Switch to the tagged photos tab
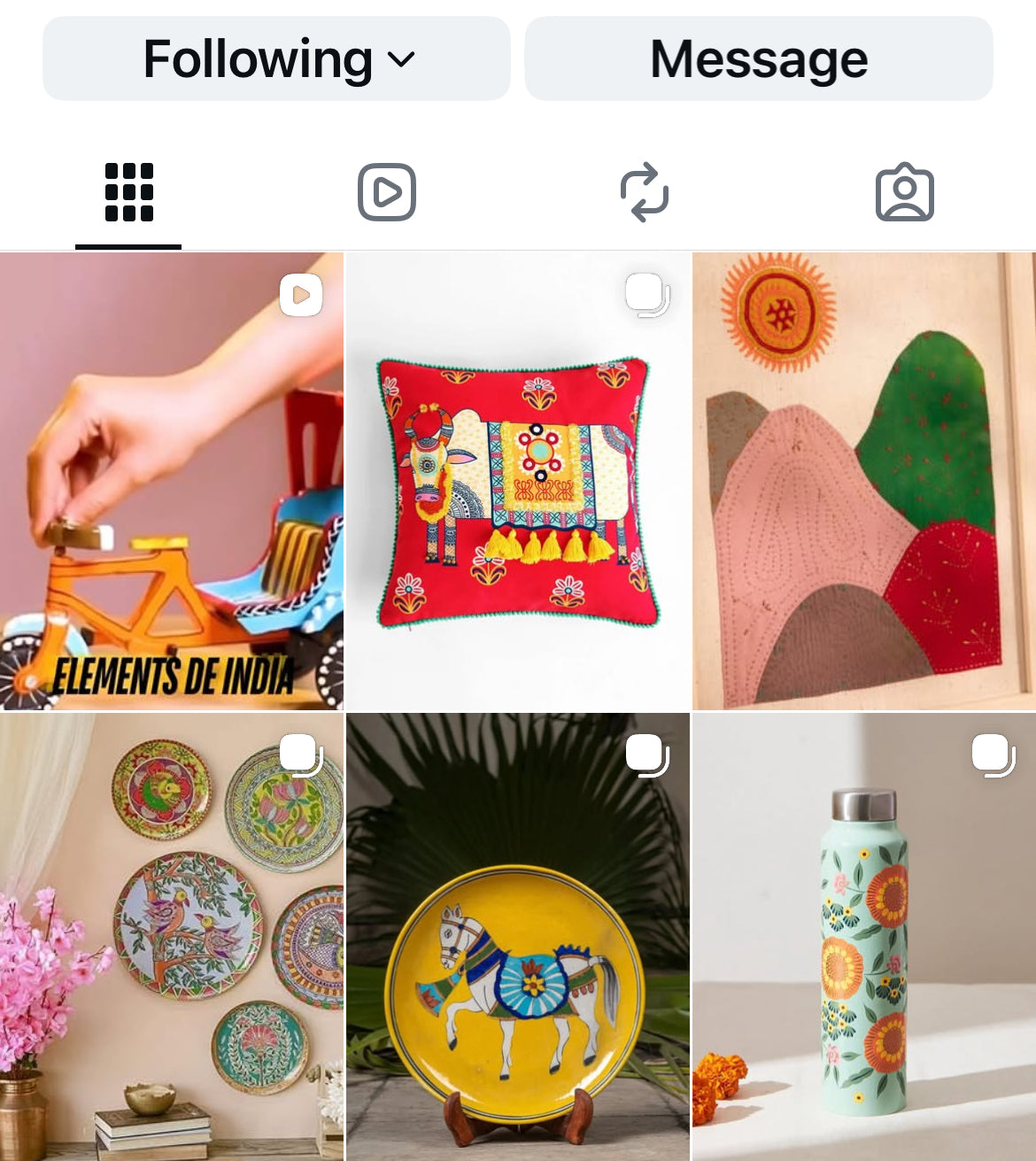 [x=904, y=192]
